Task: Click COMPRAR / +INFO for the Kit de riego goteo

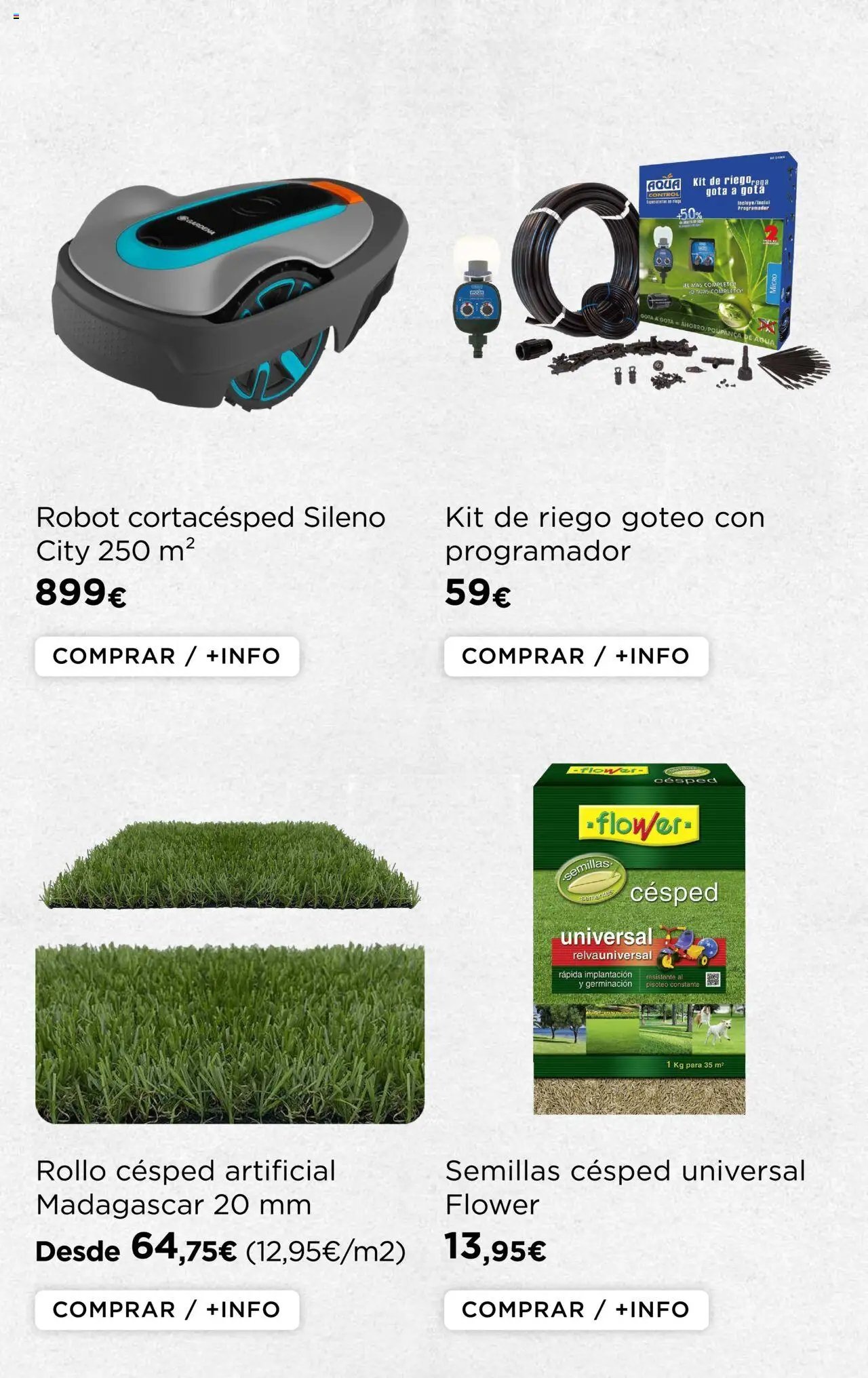Action: point(574,655)
